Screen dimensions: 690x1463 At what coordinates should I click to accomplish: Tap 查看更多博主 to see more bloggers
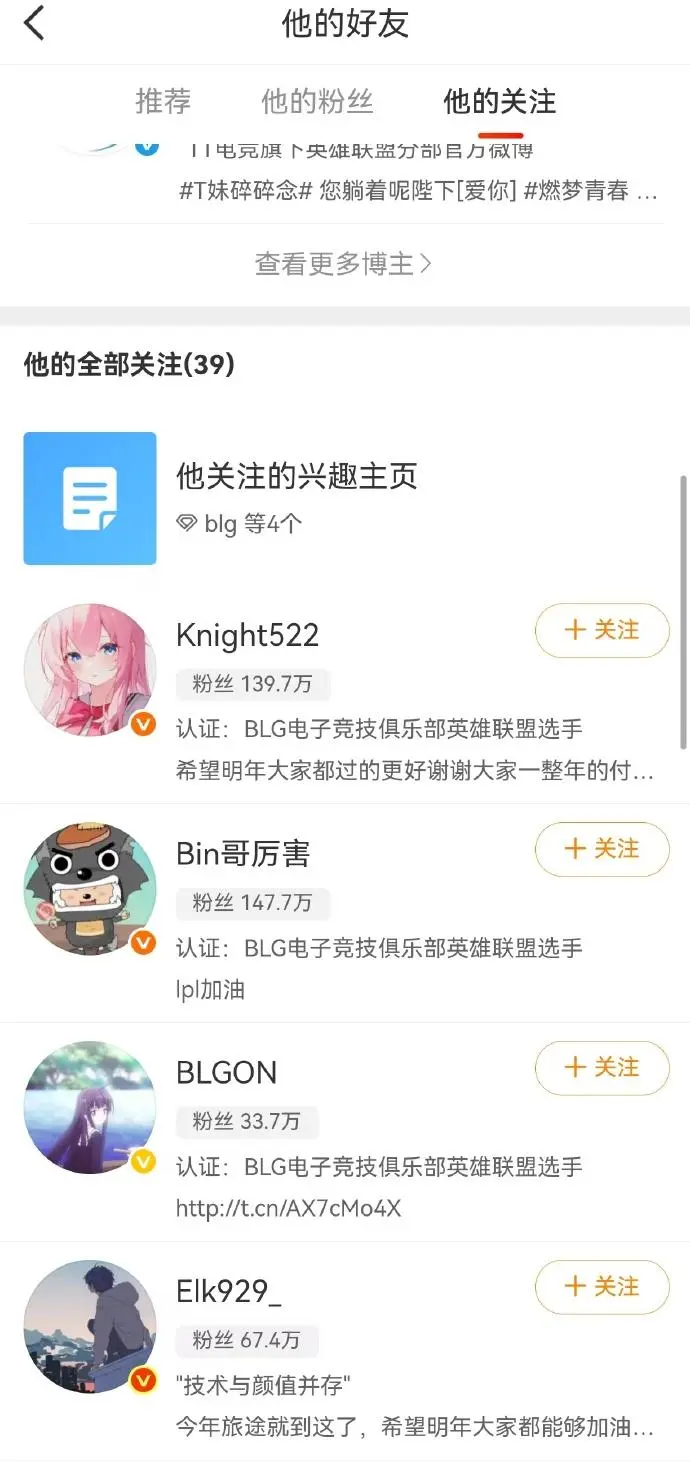[343, 263]
